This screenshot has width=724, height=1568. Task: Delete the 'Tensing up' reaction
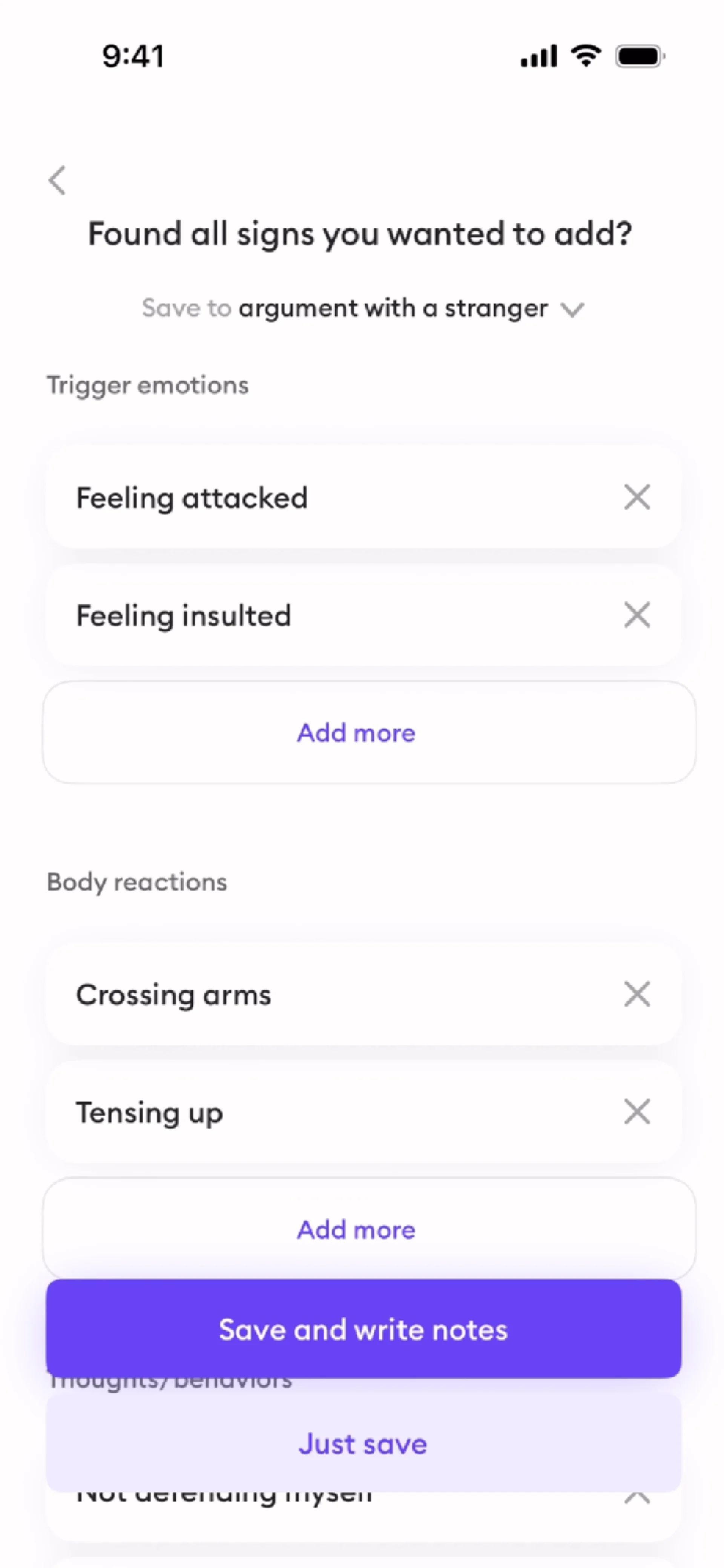(636, 1111)
